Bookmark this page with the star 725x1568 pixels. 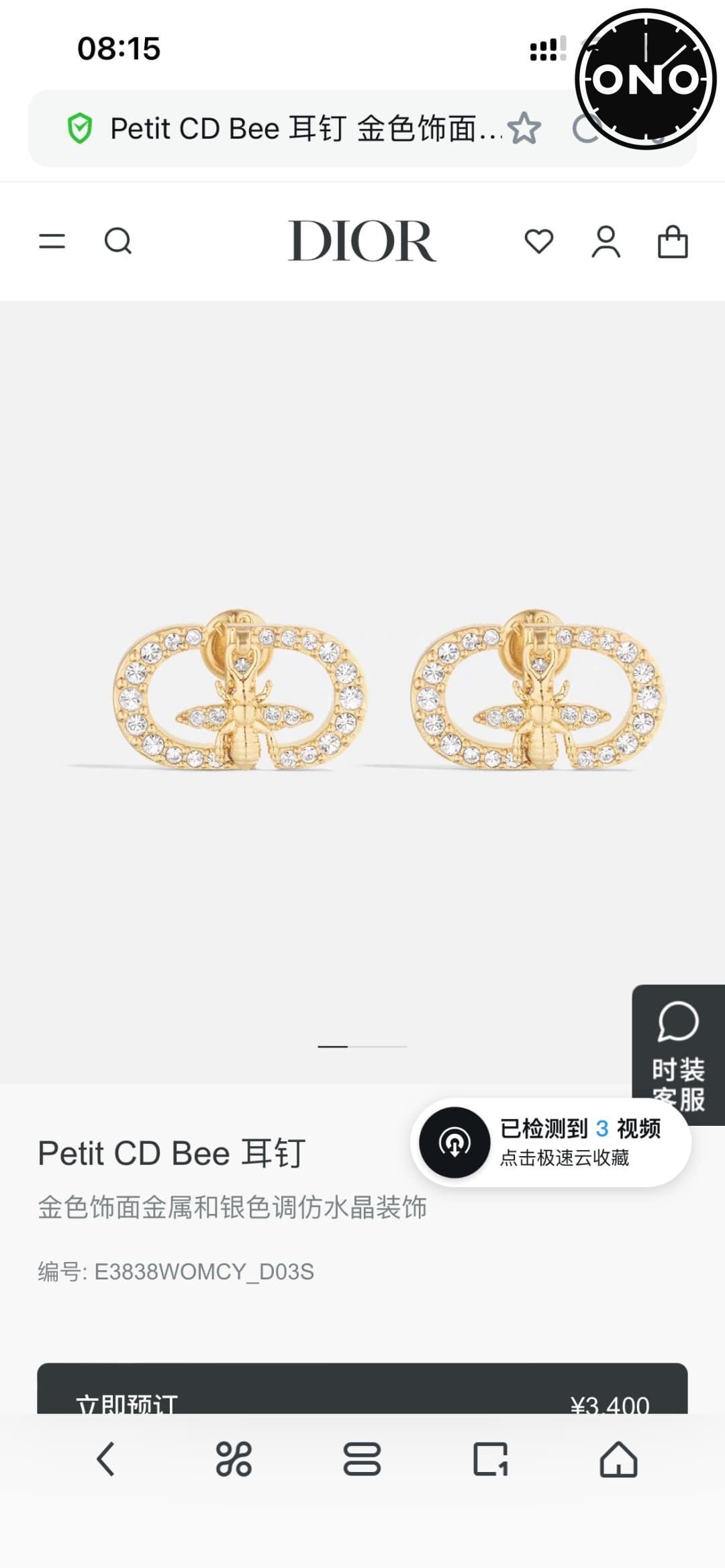524,128
